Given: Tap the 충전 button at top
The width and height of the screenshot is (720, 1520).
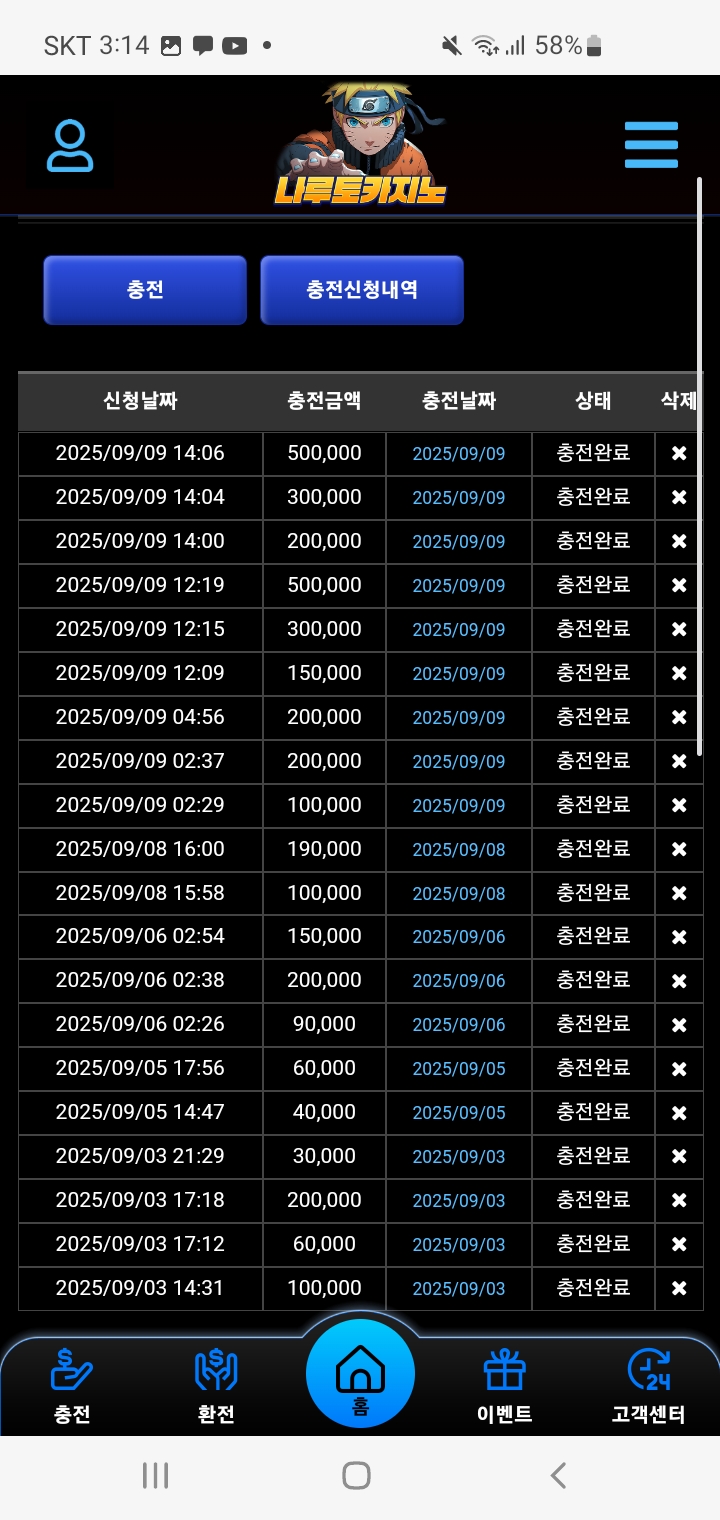Looking at the screenshot, I should click(145, 290).
